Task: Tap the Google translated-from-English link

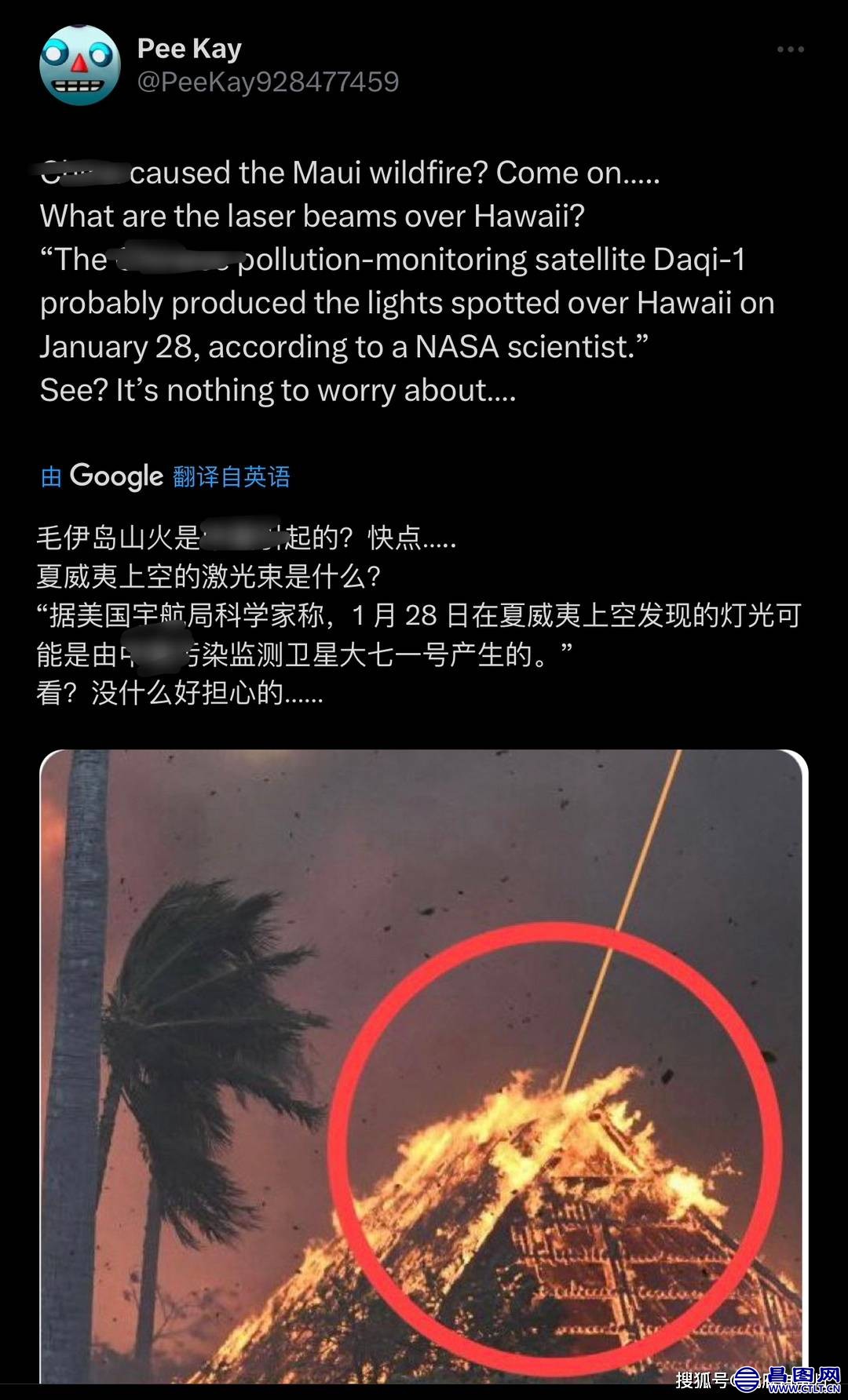Action: (x=166, y=476)
